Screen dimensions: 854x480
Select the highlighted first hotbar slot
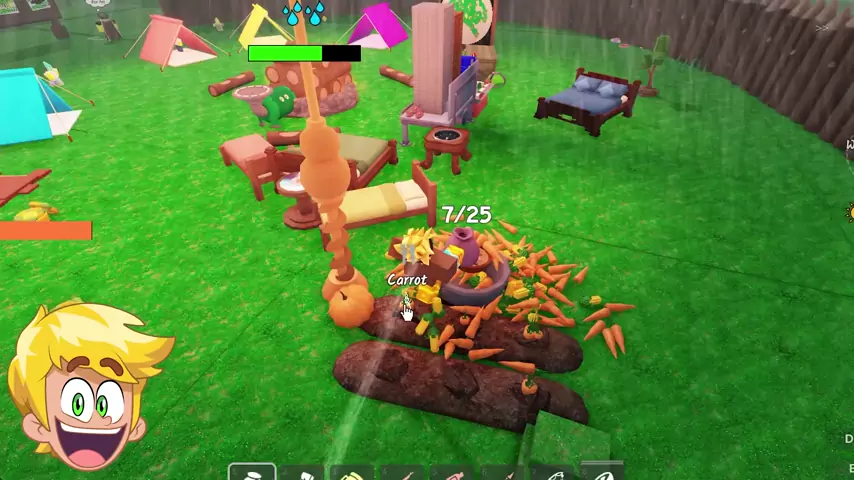point(252,473)
